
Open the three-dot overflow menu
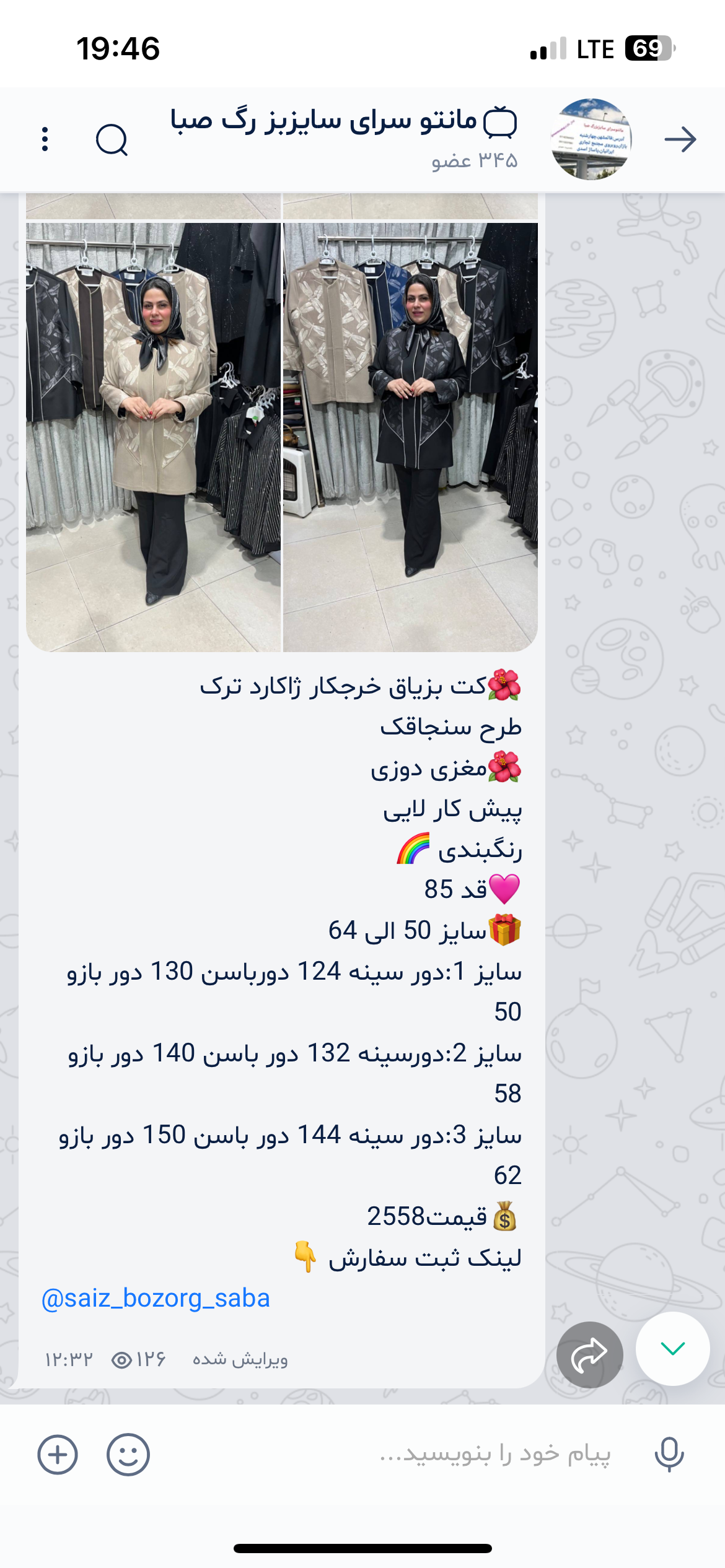[45, 139]
